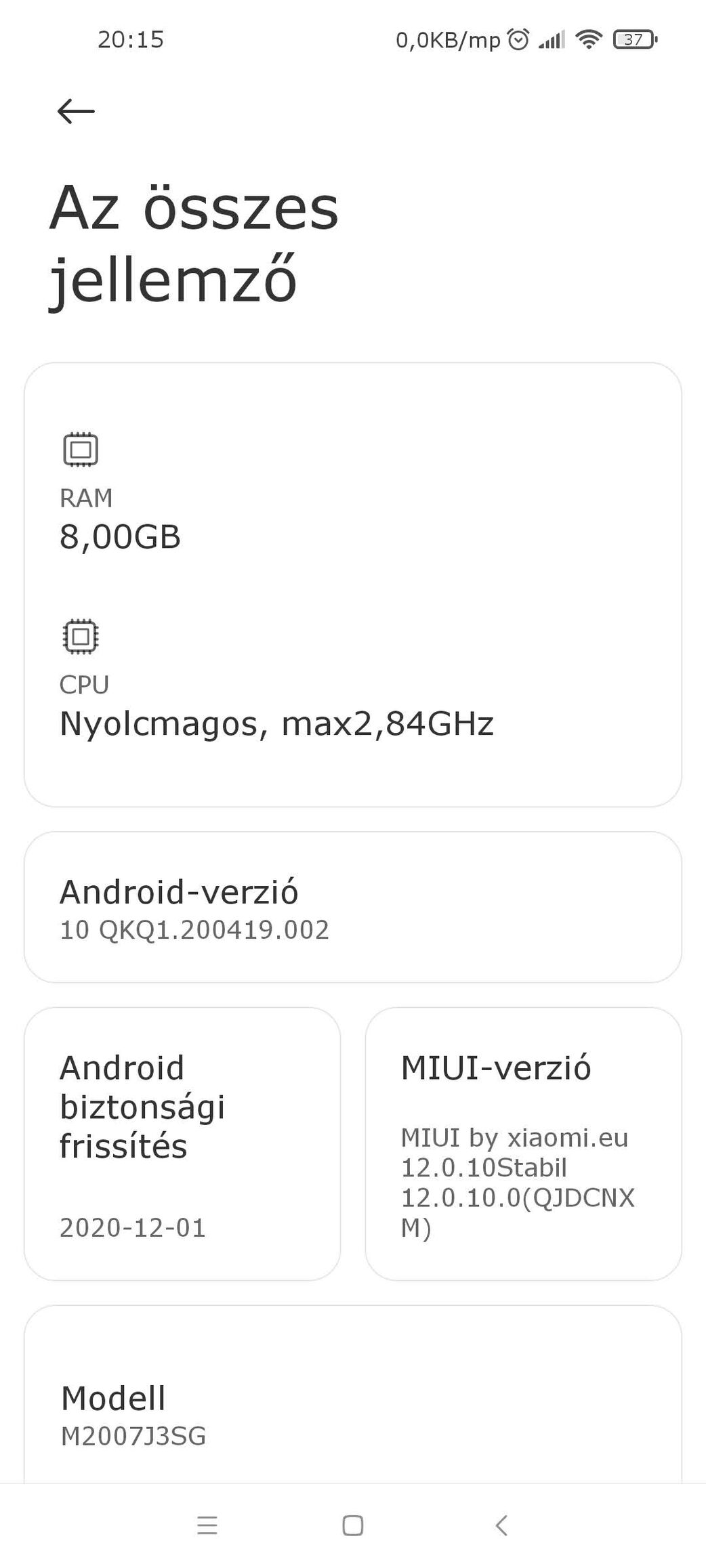Go to the home screen
This screenshot has width=706, height=1568.
point(353,1526)
